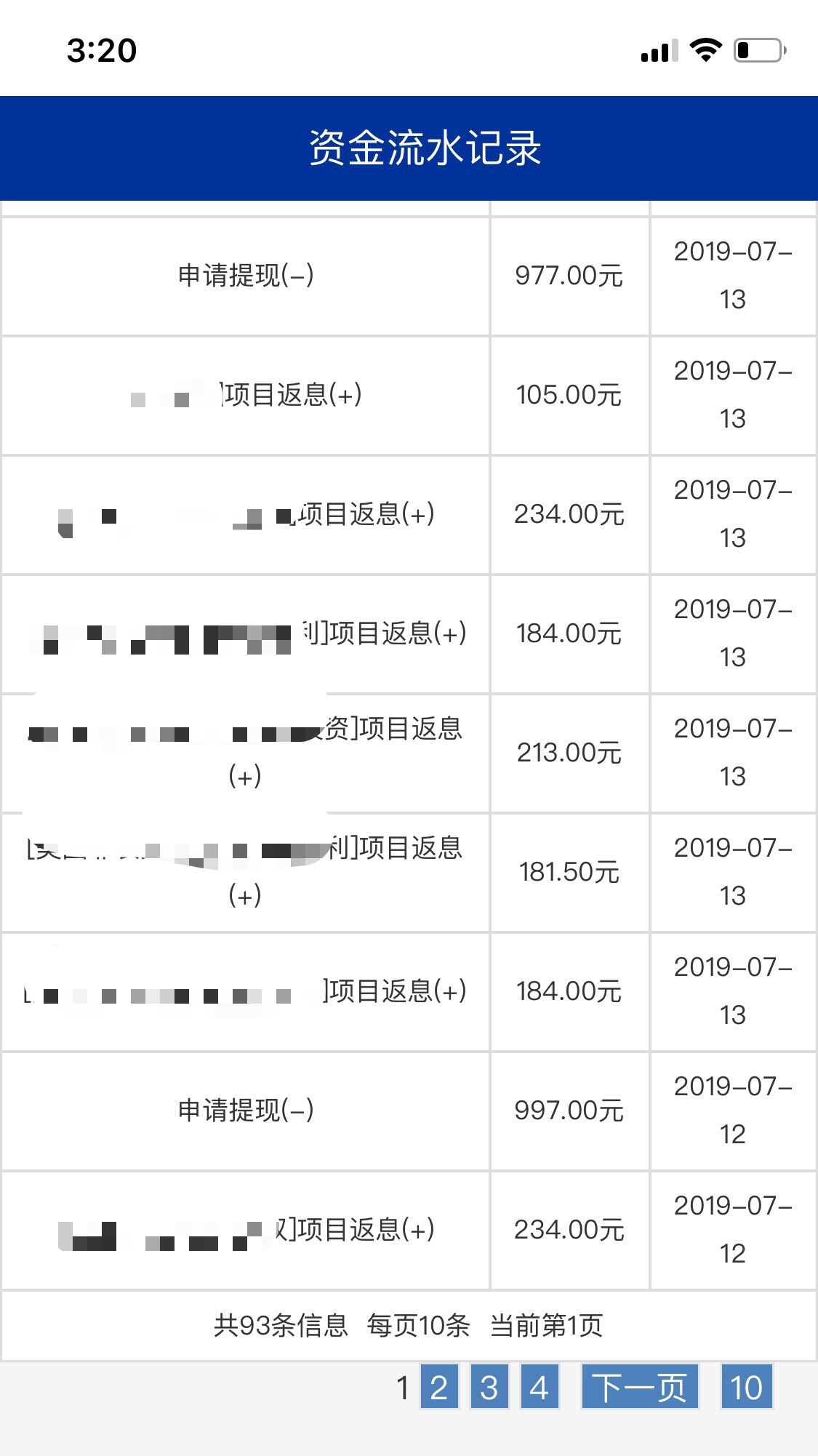The image size is (818, 1456).
Task: Tap the 共93条信息 summary footer
Action: point(409,1324)
